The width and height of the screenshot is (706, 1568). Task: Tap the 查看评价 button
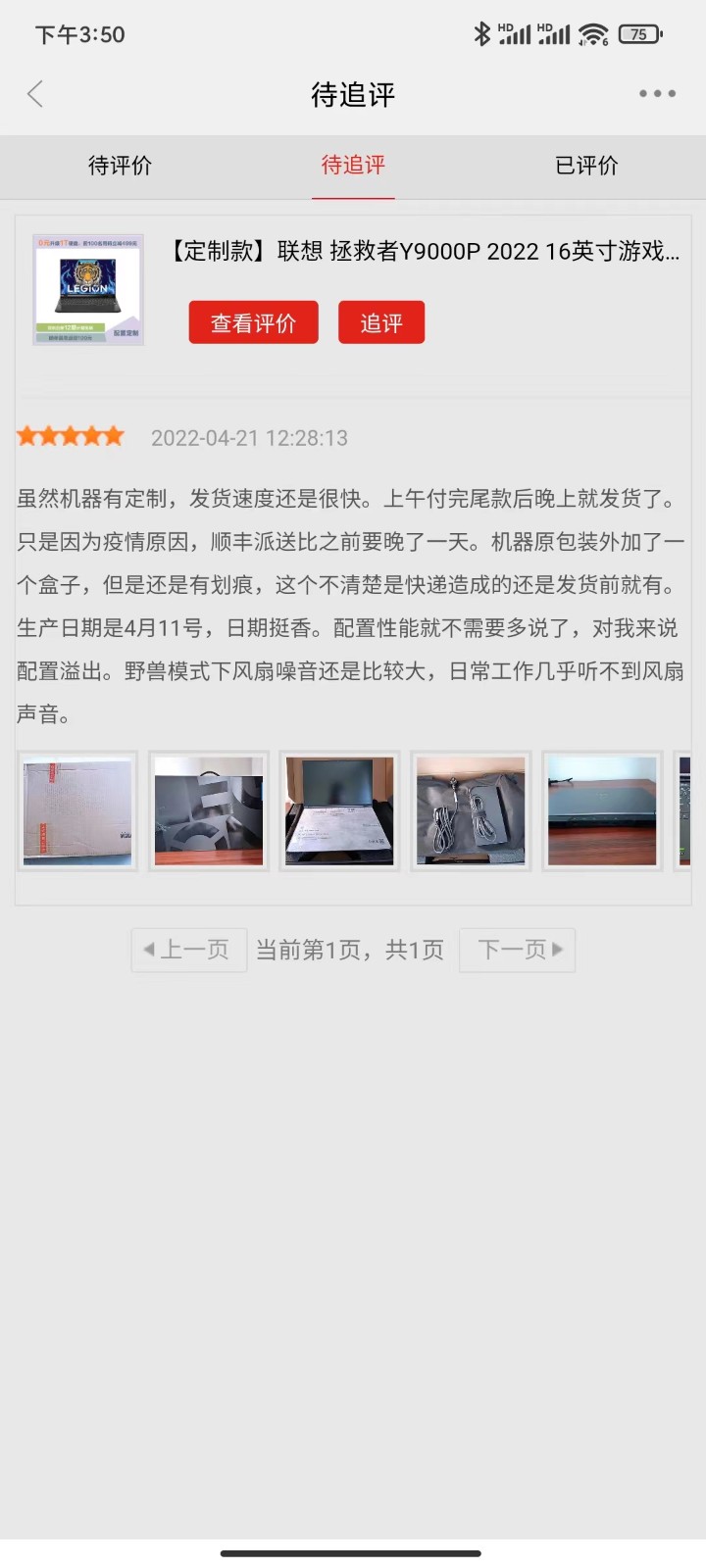coord(253,322)
